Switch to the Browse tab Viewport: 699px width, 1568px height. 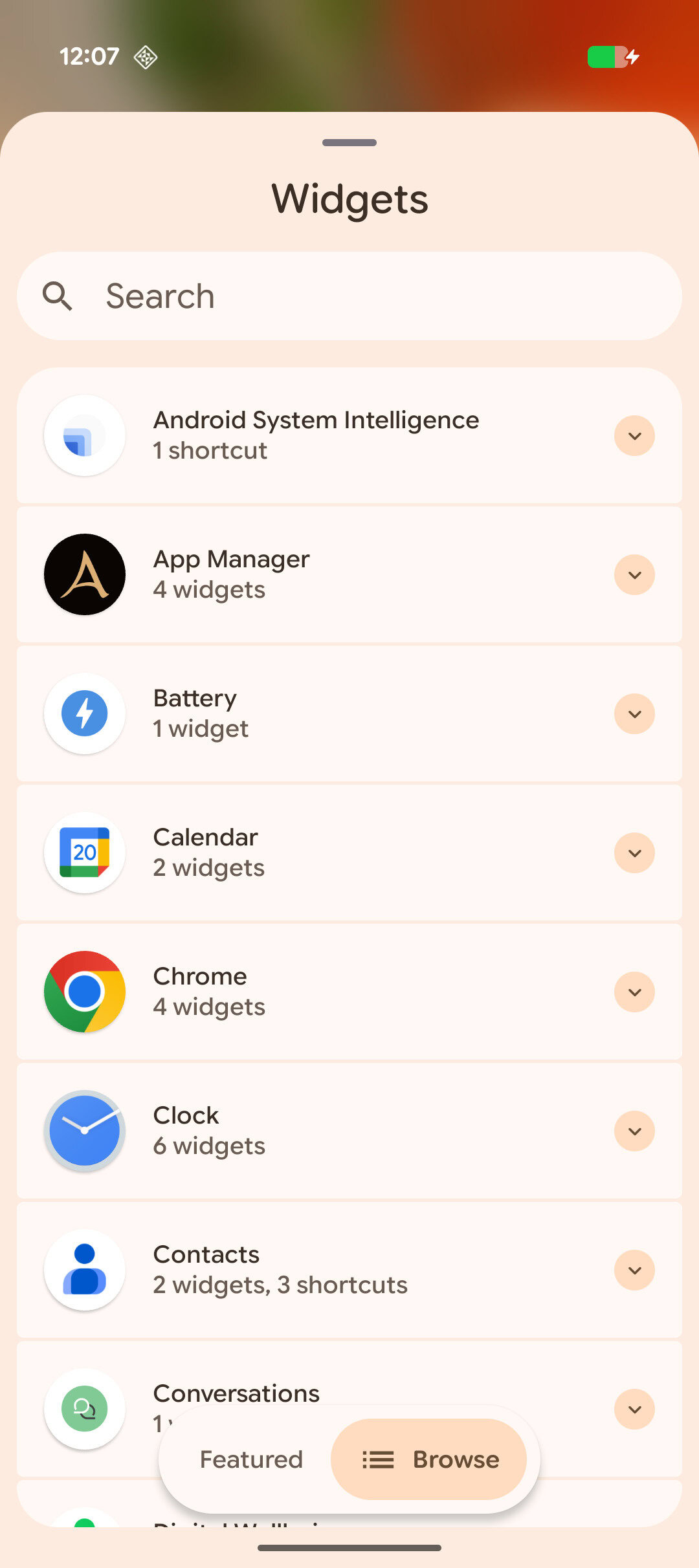pyautogui.click(x=429, y=1459)
